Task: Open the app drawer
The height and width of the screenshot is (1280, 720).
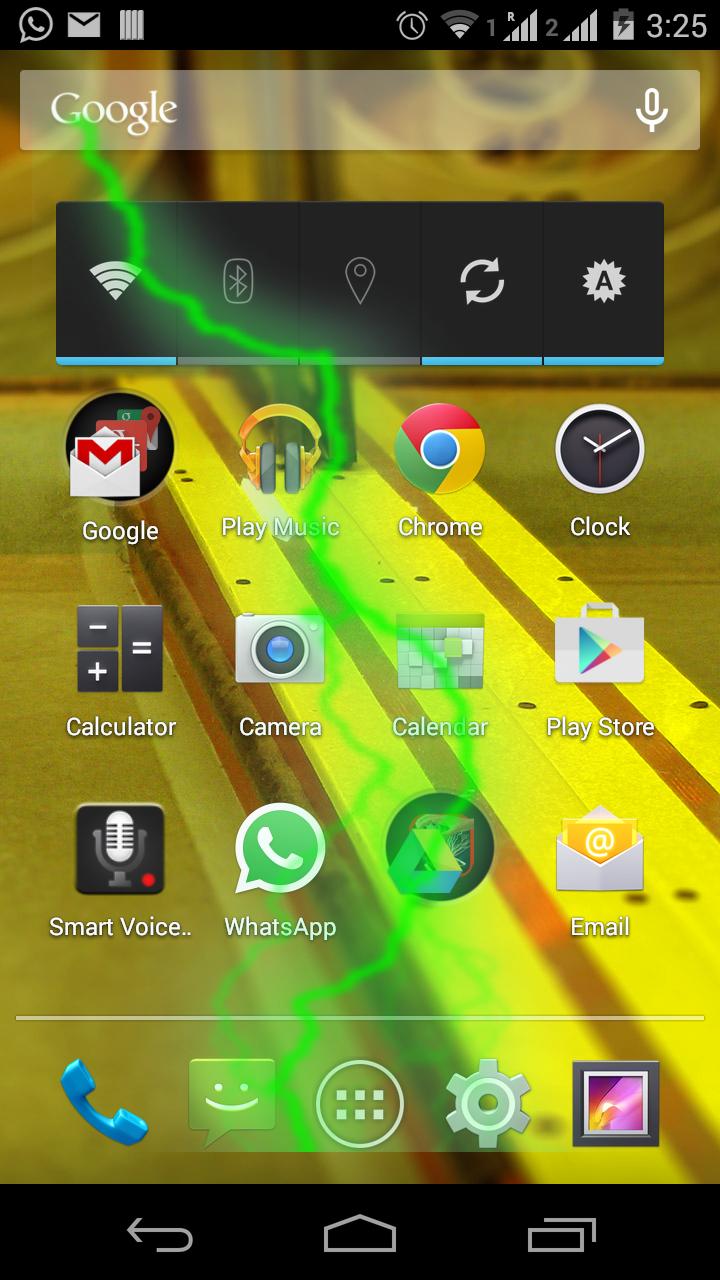Action: click(360, 1104)
